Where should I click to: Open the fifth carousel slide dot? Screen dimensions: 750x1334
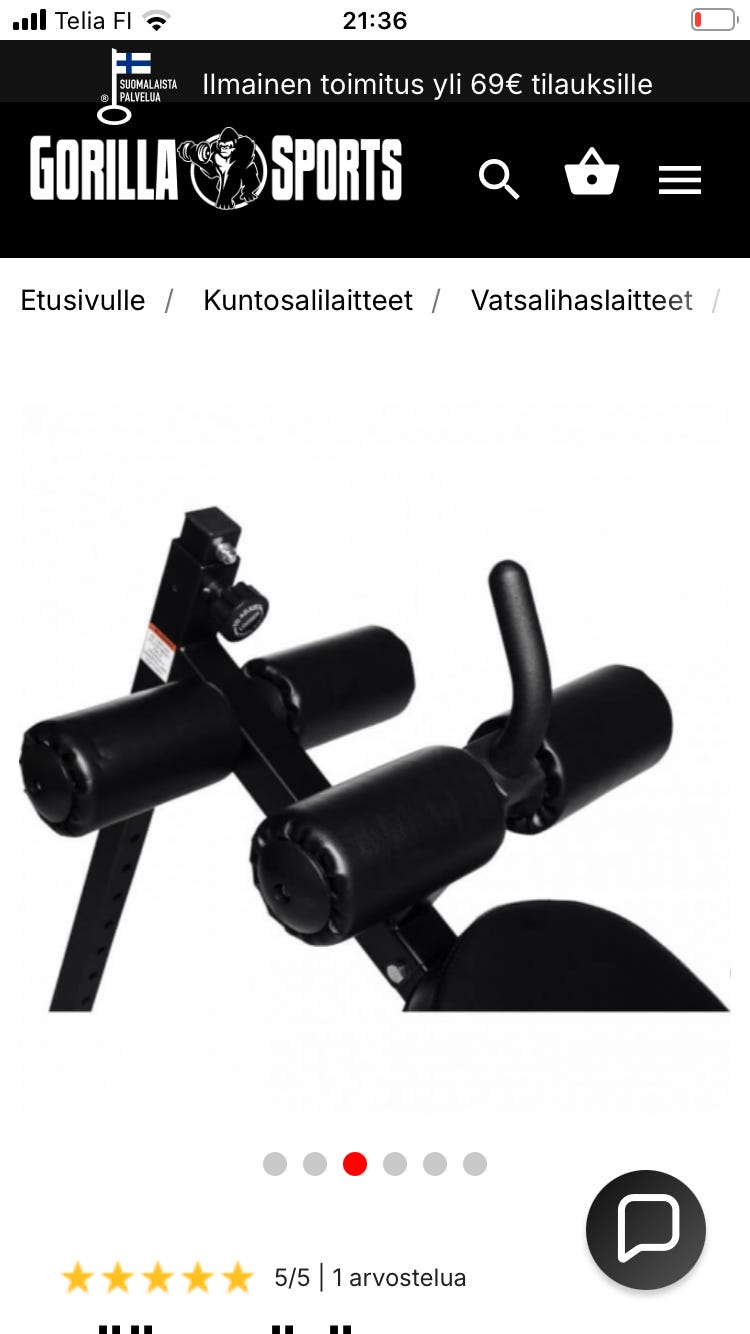click(x=435, y=1164)
